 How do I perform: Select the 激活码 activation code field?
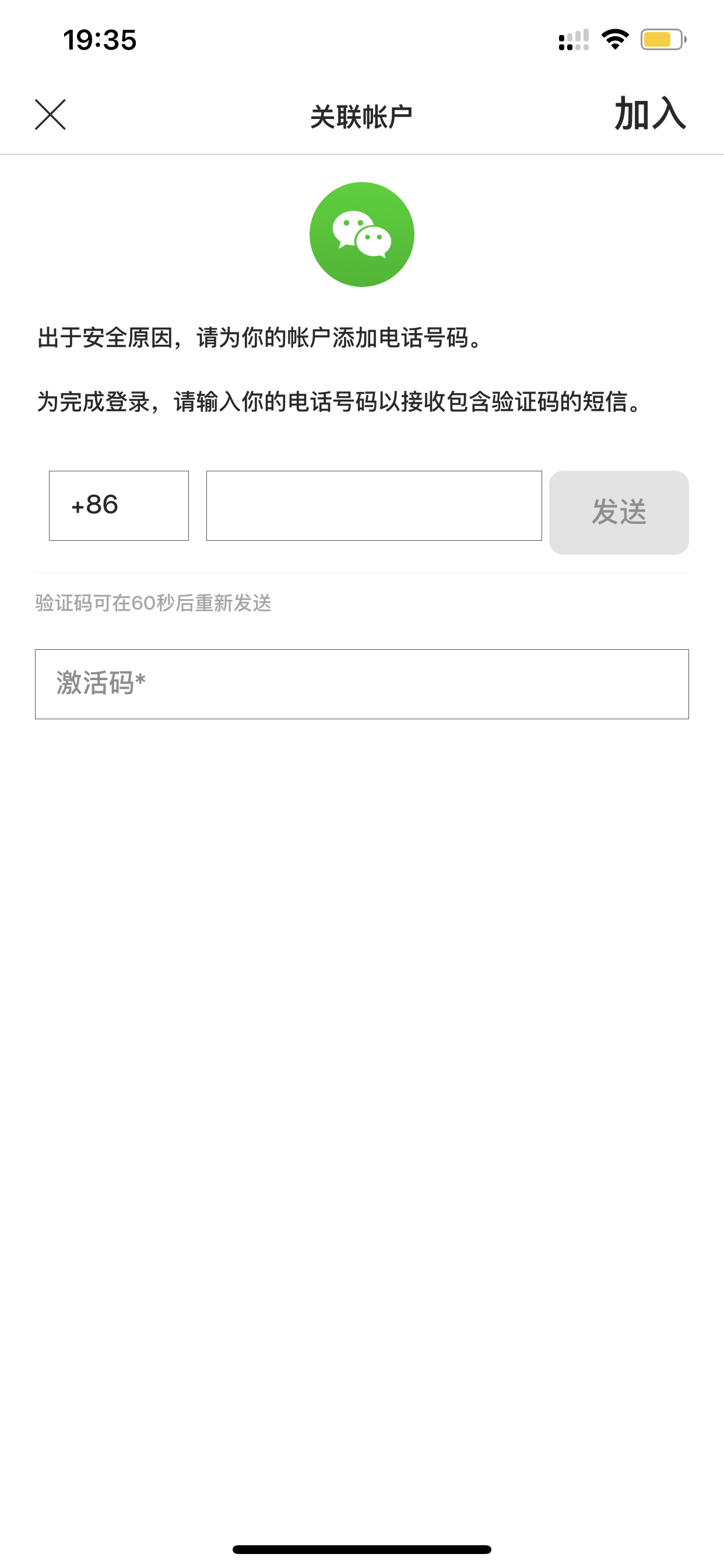point(361,684)
